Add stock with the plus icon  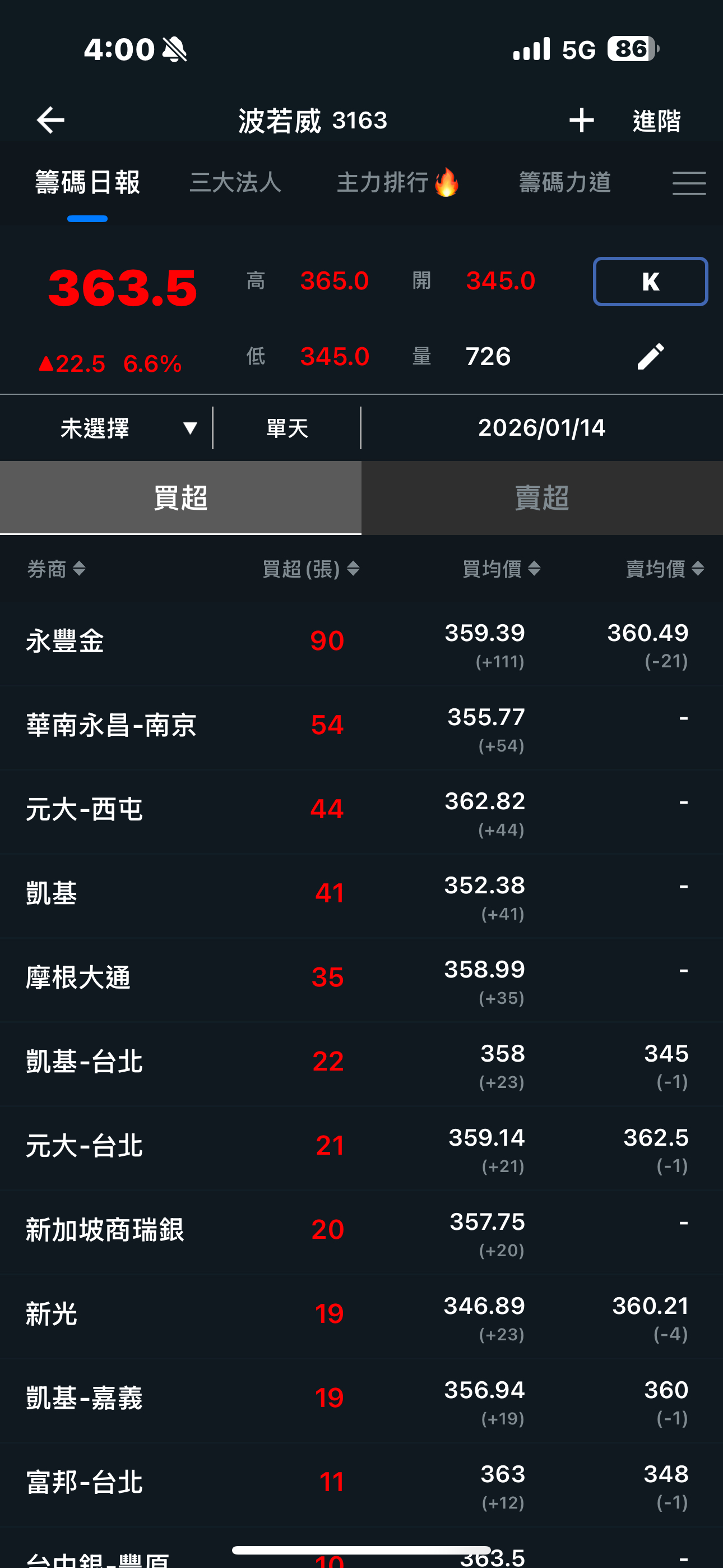(x=581, y=120)
